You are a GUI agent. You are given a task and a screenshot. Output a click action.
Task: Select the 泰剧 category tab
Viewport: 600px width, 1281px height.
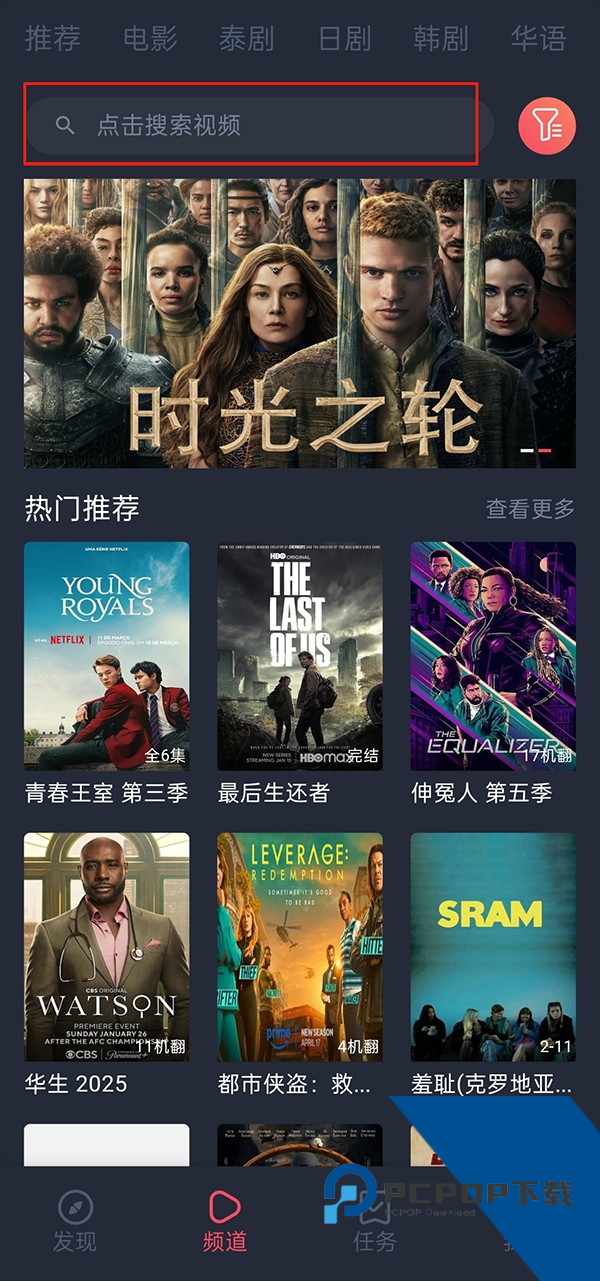[x=246, y=39]
